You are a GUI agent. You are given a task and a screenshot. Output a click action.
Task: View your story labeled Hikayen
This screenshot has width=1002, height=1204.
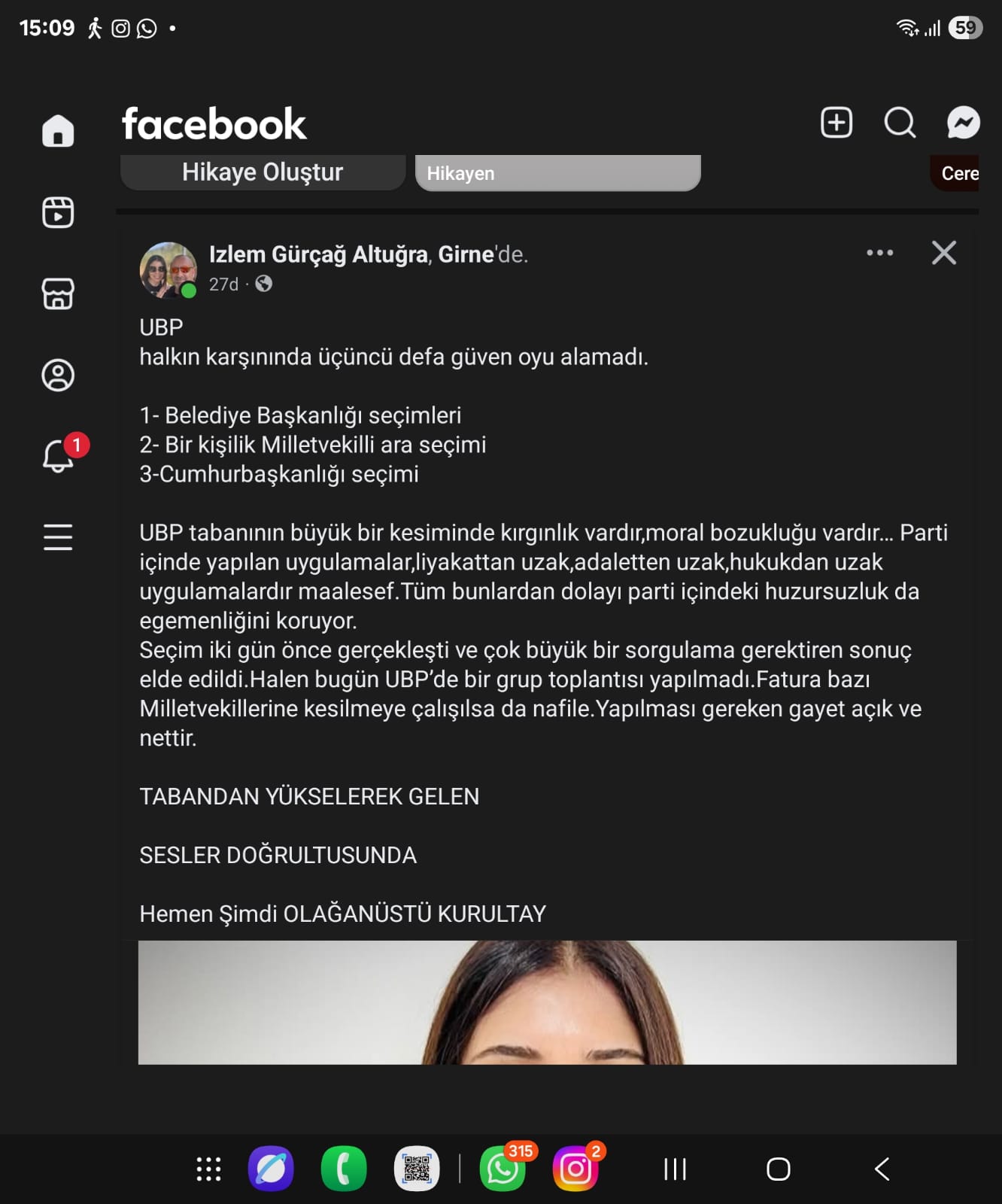click(558, 172)
